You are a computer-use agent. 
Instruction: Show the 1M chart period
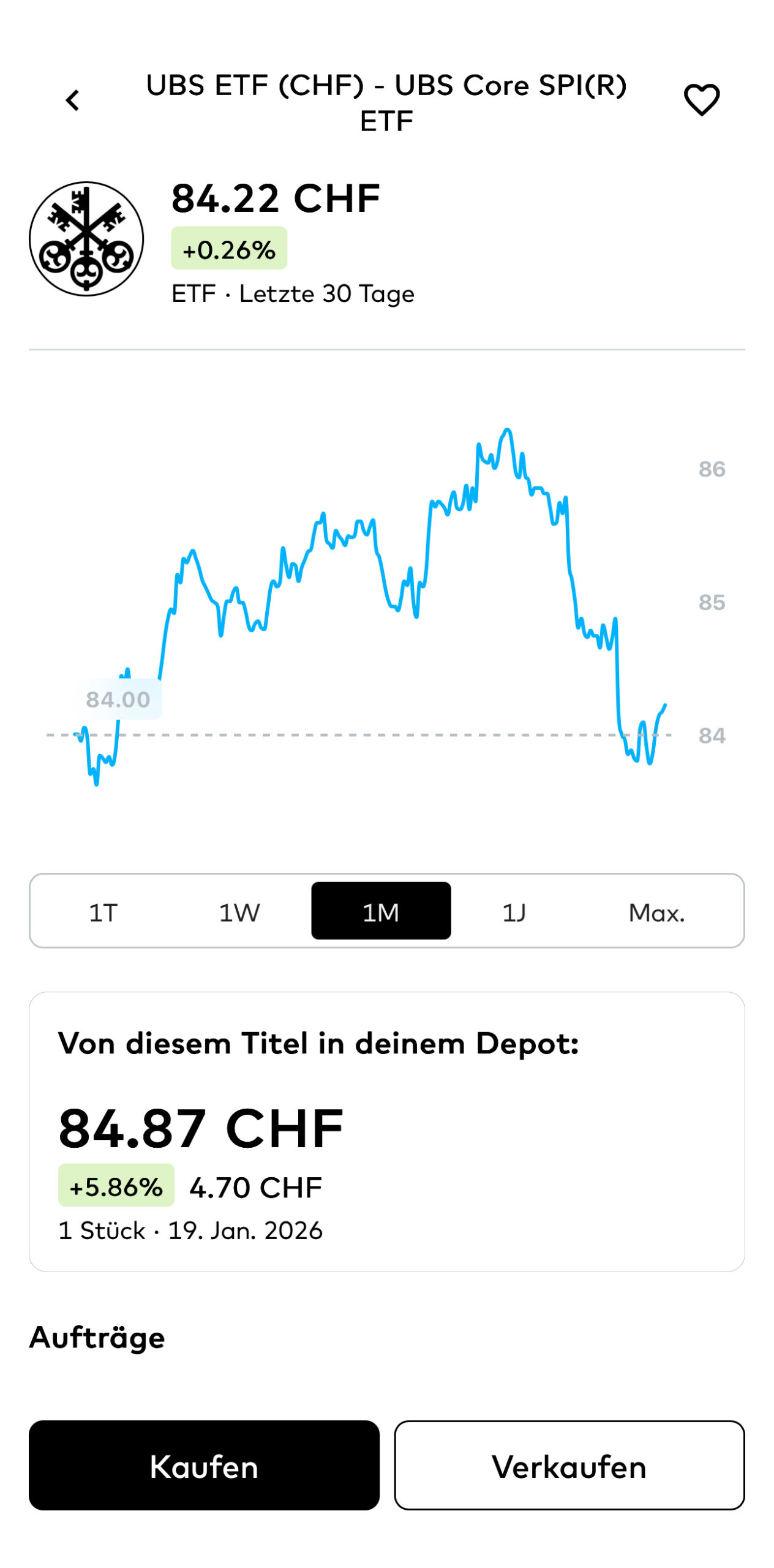pyautogui.click(x=381, y=911)
